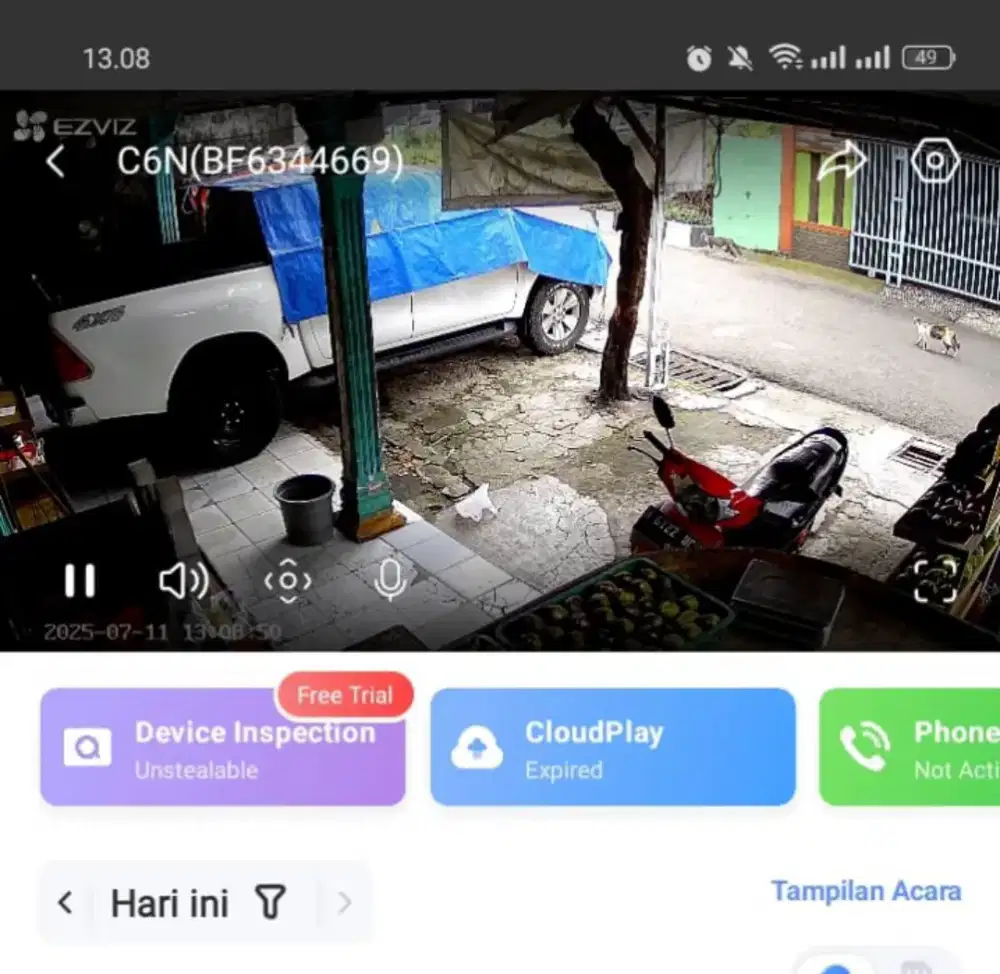Screen dimensions: 1000x974
Task: Open the expired CloudPlay card
Action: pyautogui.click(x=612, y=747)
